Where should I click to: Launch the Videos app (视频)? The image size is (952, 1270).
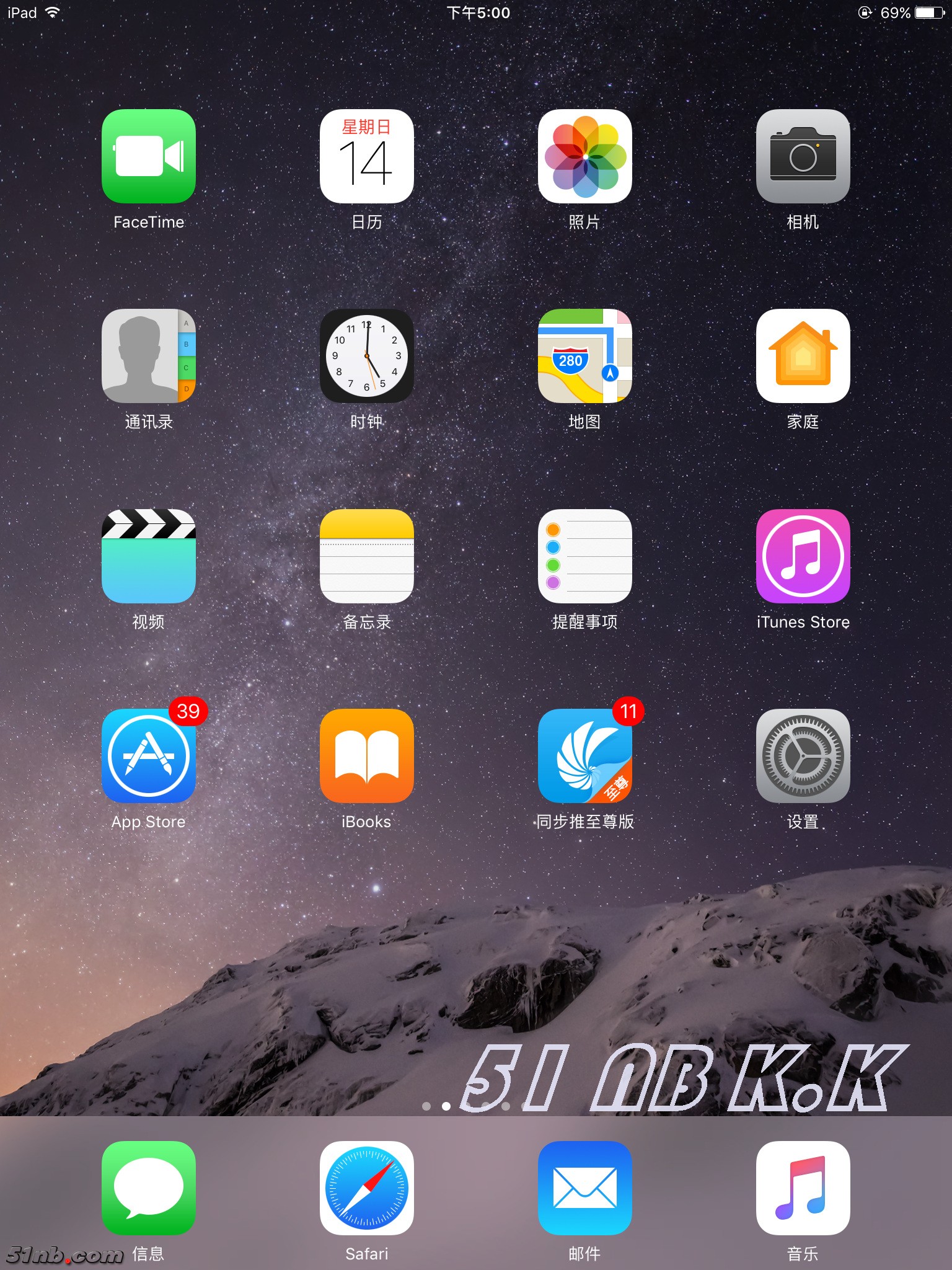coord(149,556)
